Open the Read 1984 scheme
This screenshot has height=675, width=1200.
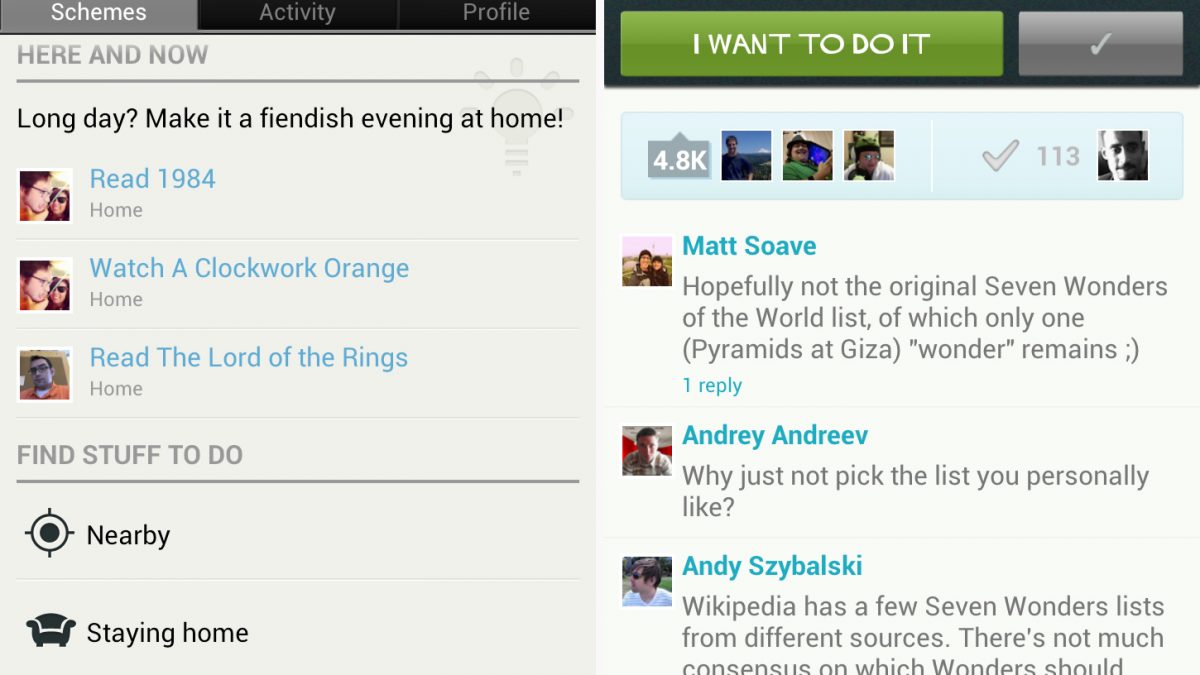pos(152,179)
